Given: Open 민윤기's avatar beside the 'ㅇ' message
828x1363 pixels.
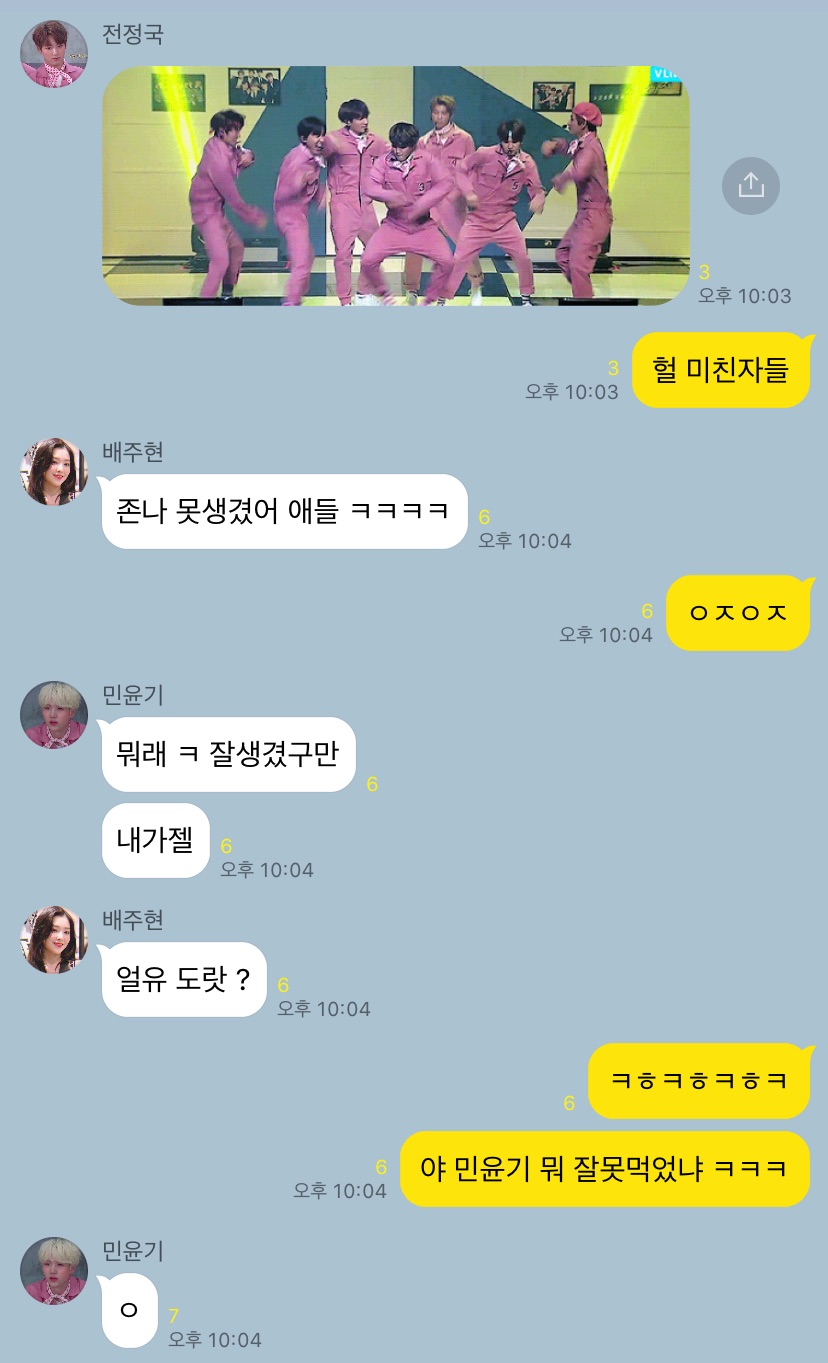Looking at the screenshot, I should 54,1271.
